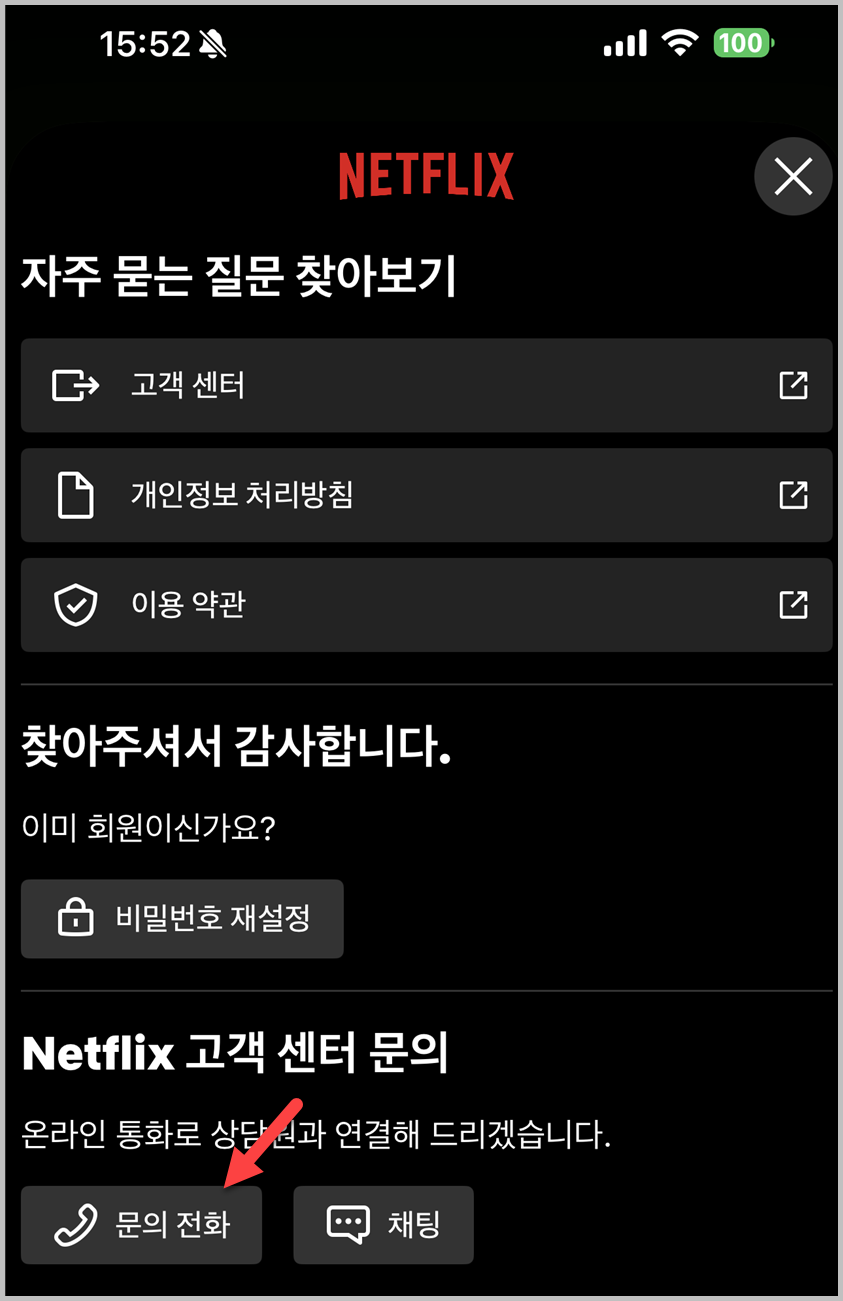Start a 문의 전화 support call

click(141, 1225)
